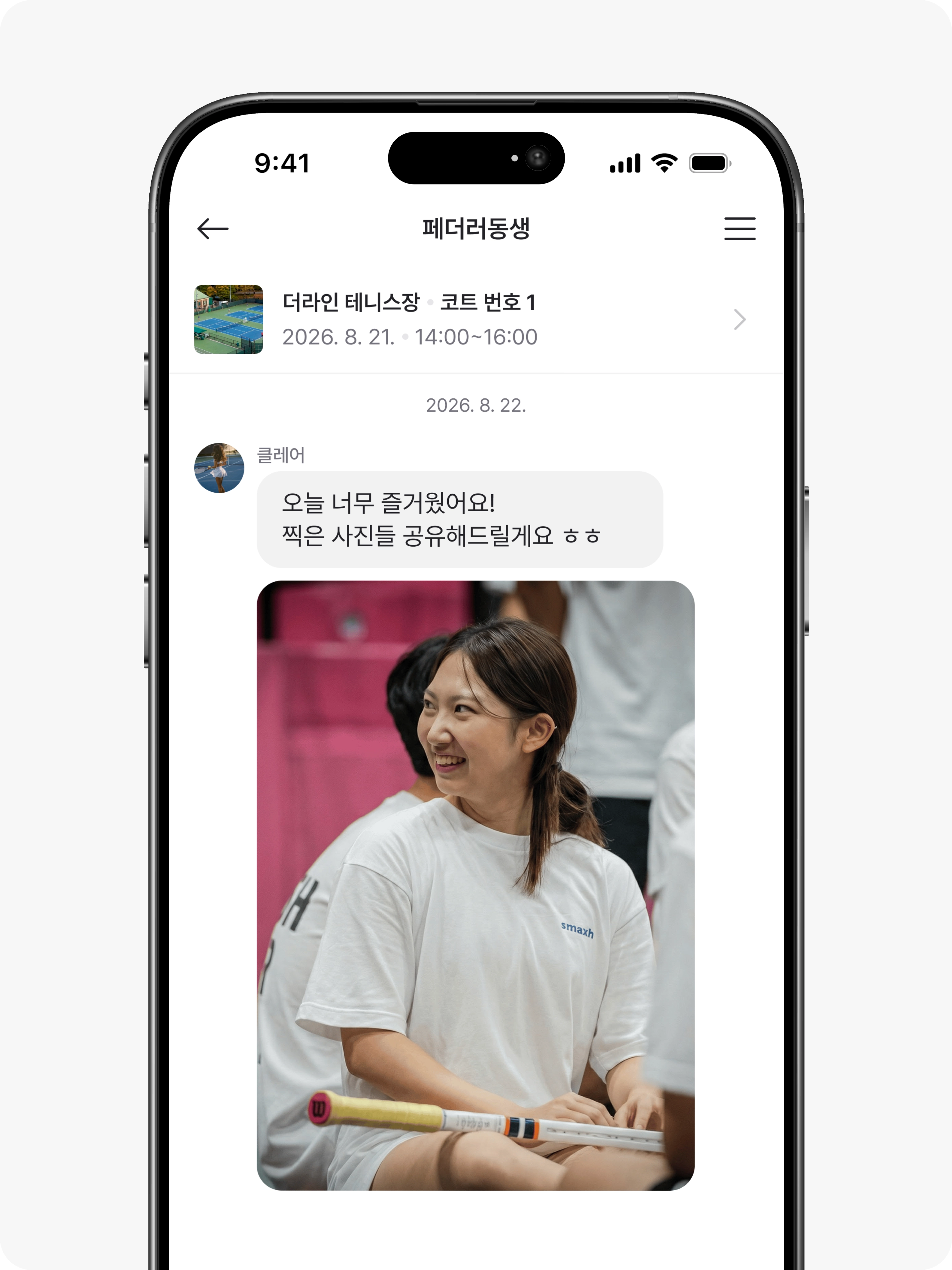Open the hamburger menu in chat header
Image resolution: width=952 pixels, height=1270 pixels.
point(739,229)
